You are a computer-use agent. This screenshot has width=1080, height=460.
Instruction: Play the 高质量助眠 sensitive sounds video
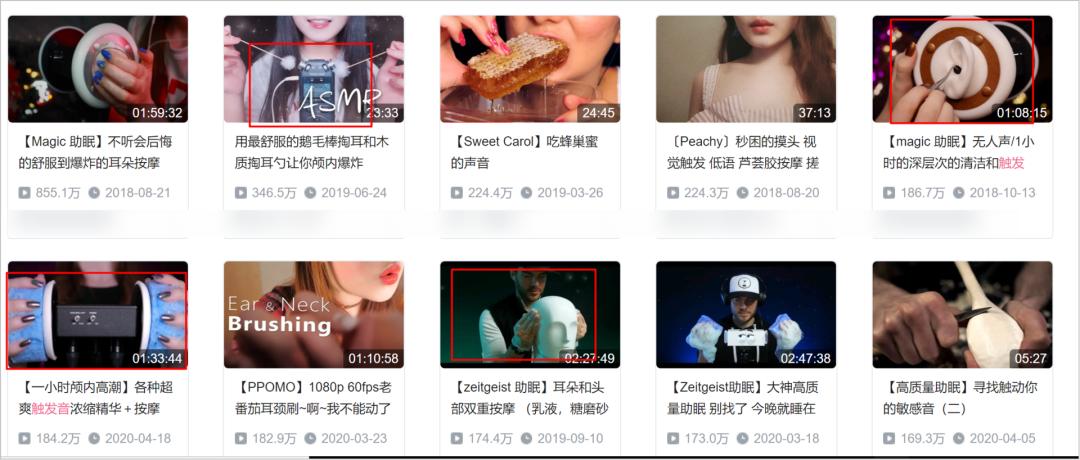pos(961,315)
